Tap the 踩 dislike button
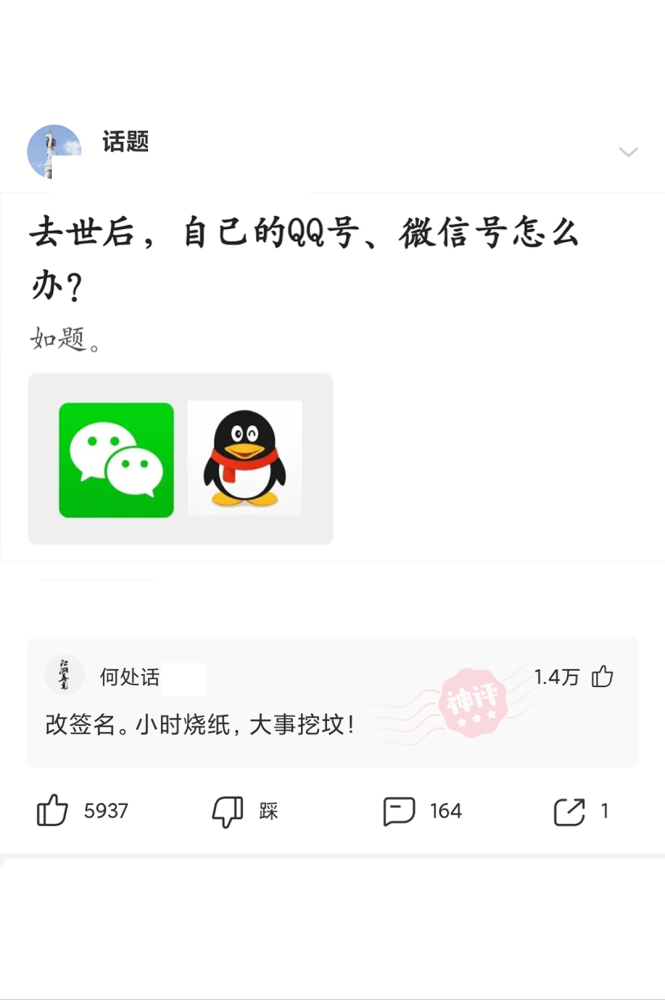 tap(228, 811)
